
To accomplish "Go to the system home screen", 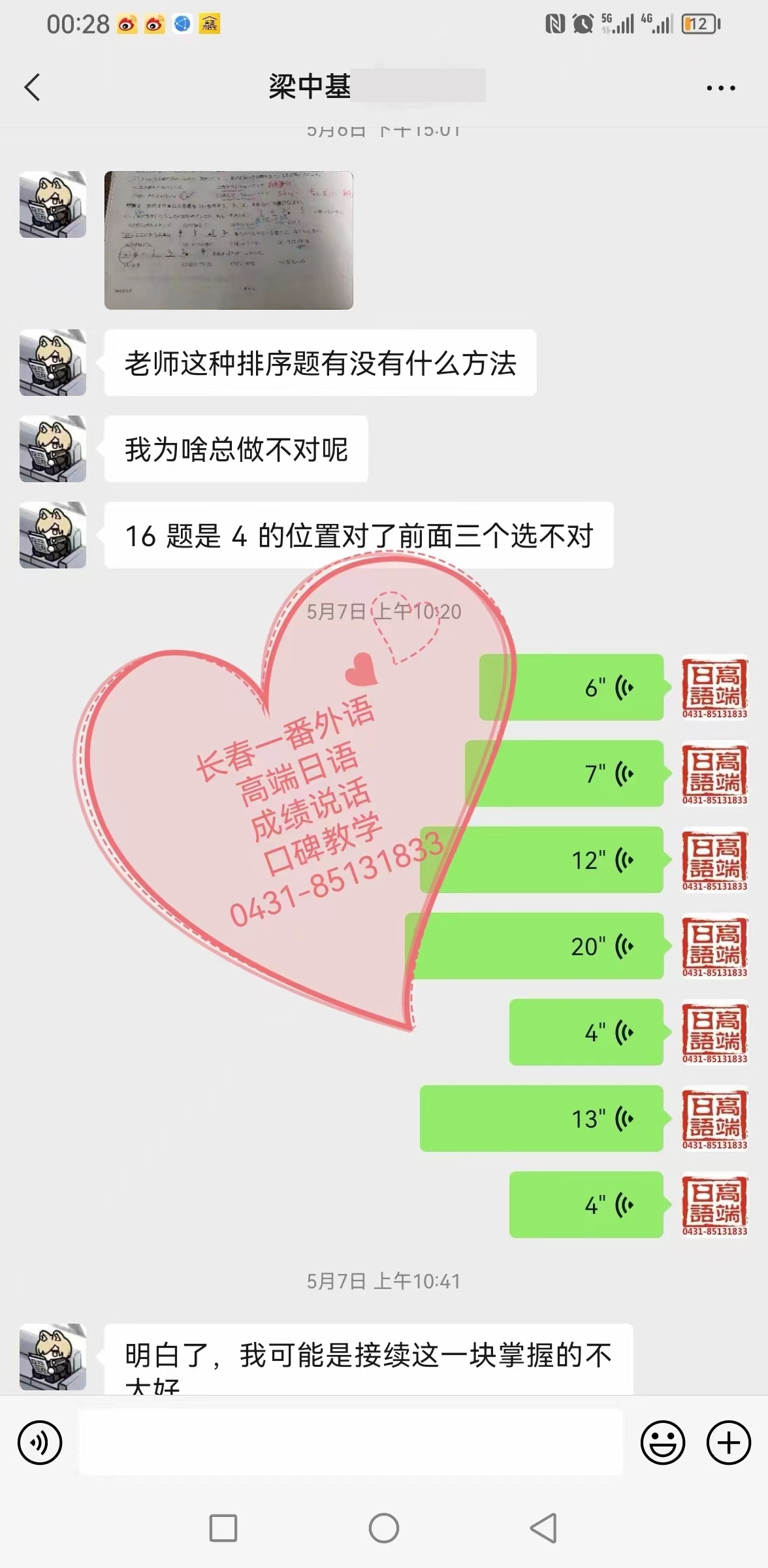I will click(x=384, y=1528).
